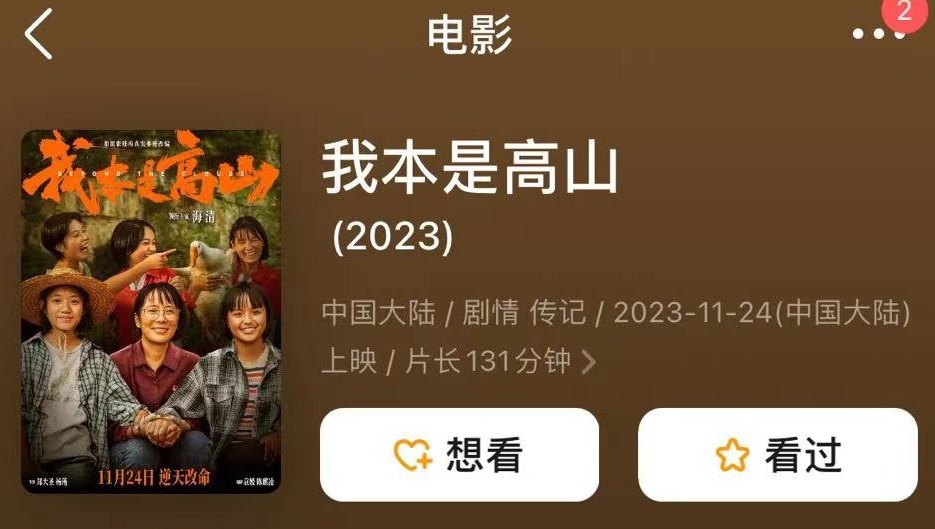Expand movie details via the chevron

(588, 362)
